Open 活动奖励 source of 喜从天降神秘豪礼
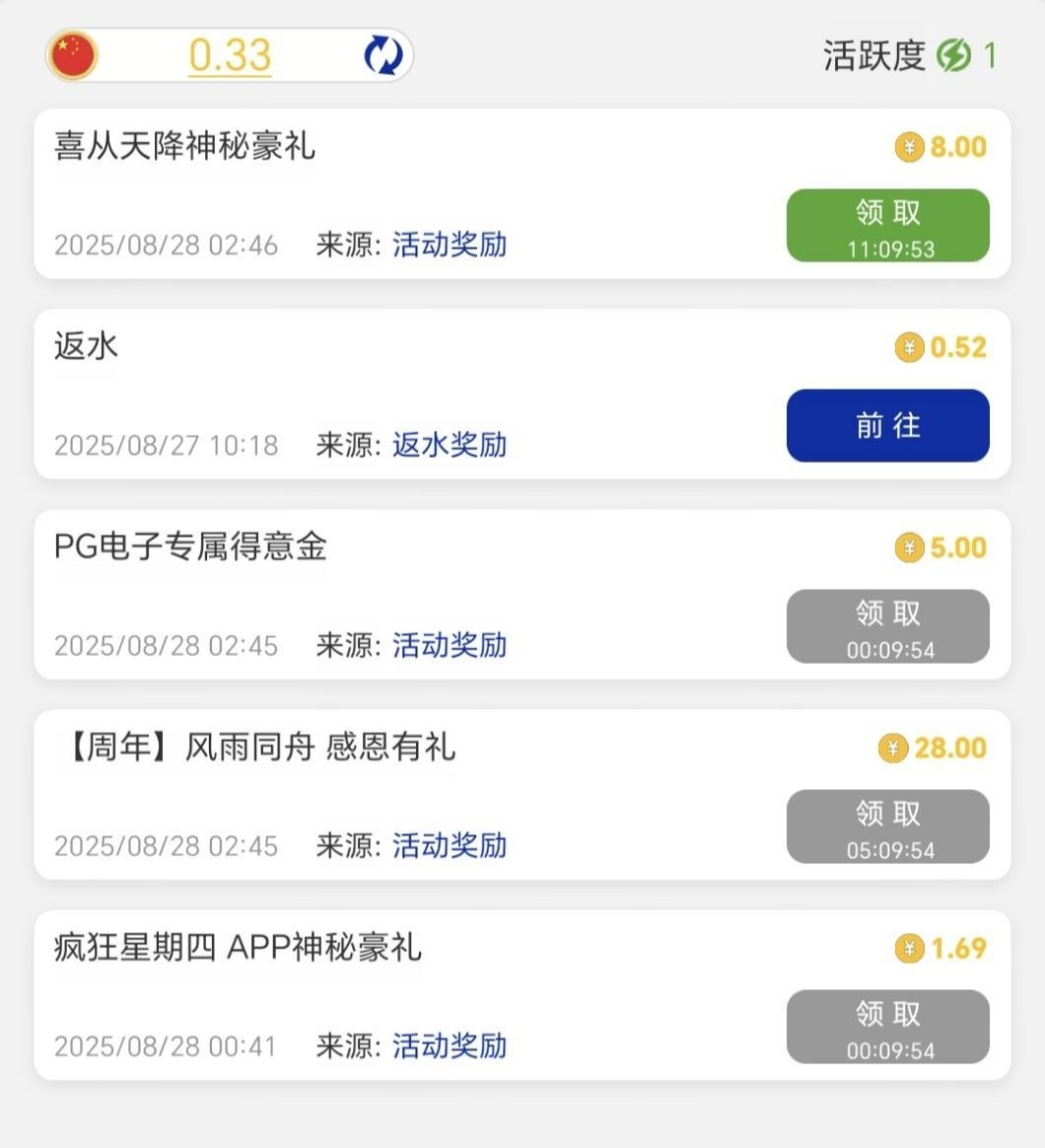1045x1148 pixels. pyautogui.click(x=450, y=245)
